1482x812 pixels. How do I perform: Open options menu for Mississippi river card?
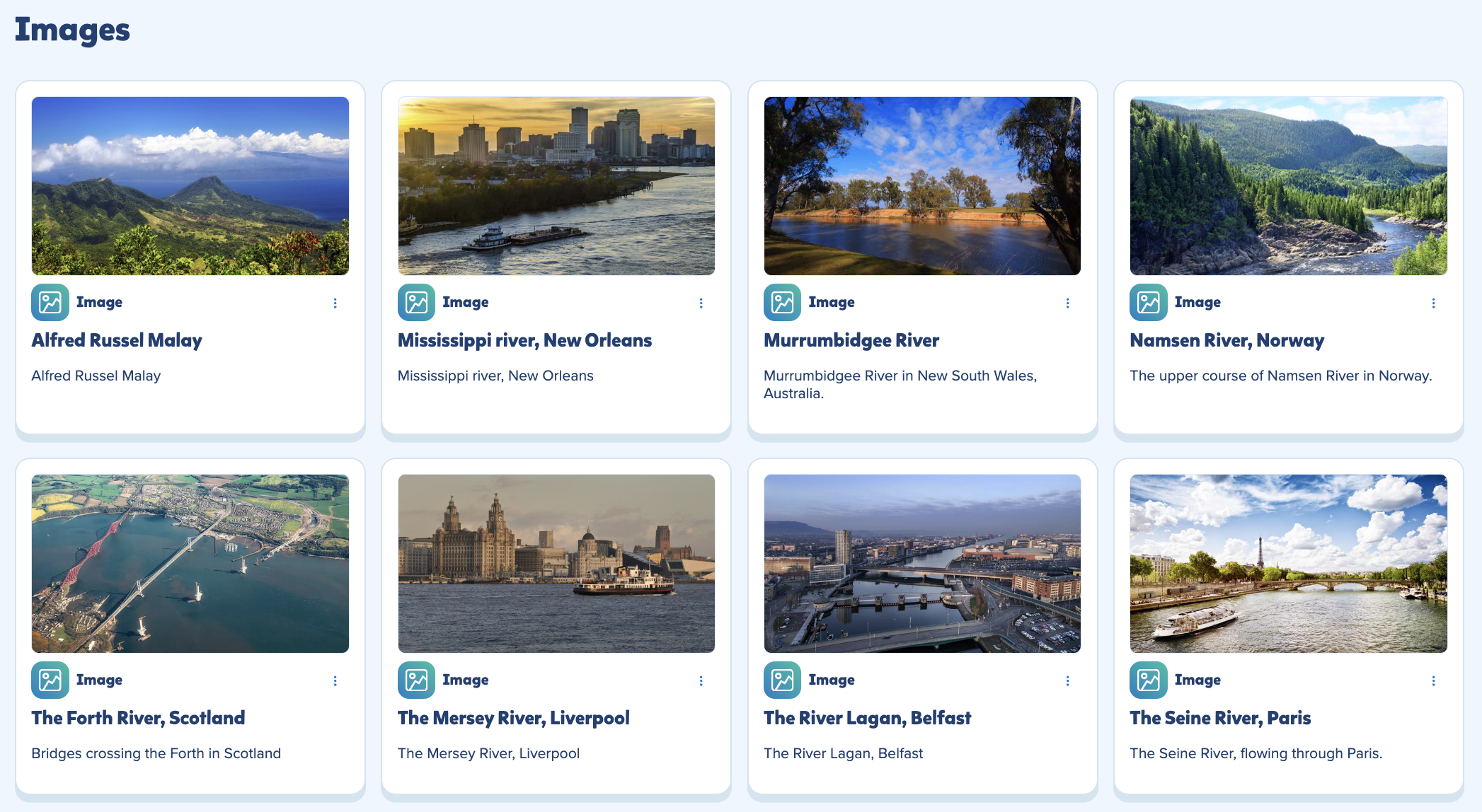pyautogui.click(x=701, y=303)
